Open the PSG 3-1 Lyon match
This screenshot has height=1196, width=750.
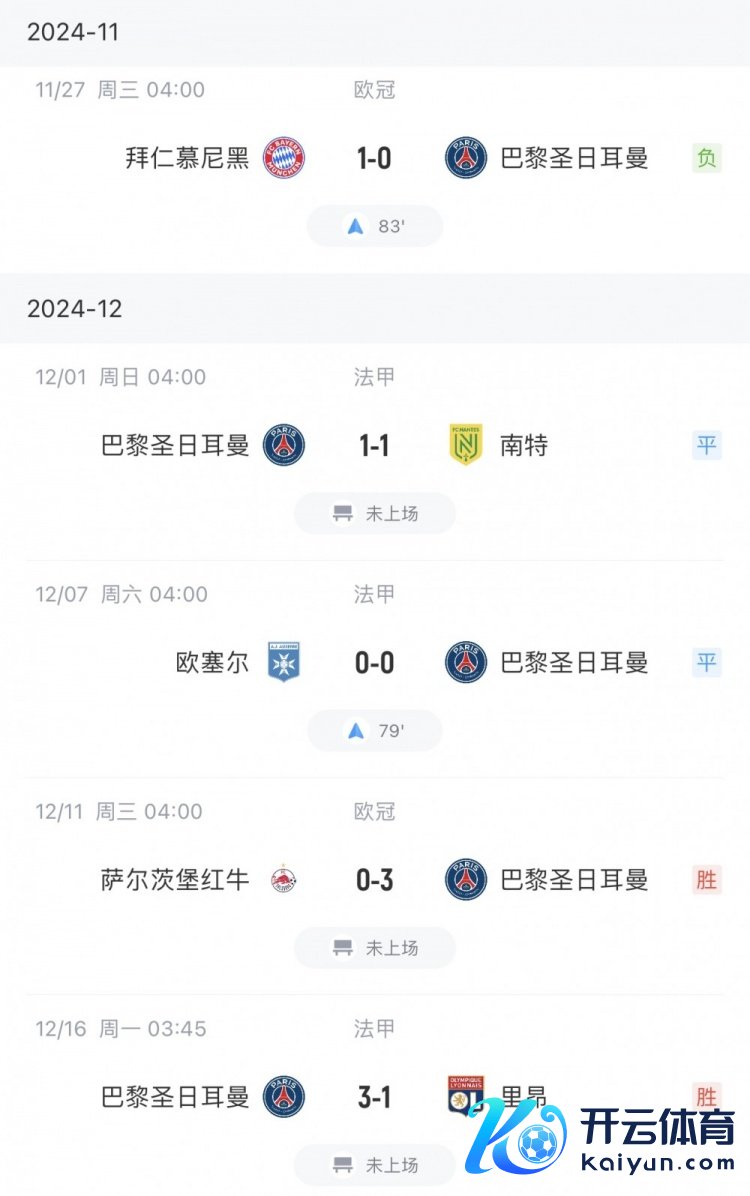click(375, 1095)
